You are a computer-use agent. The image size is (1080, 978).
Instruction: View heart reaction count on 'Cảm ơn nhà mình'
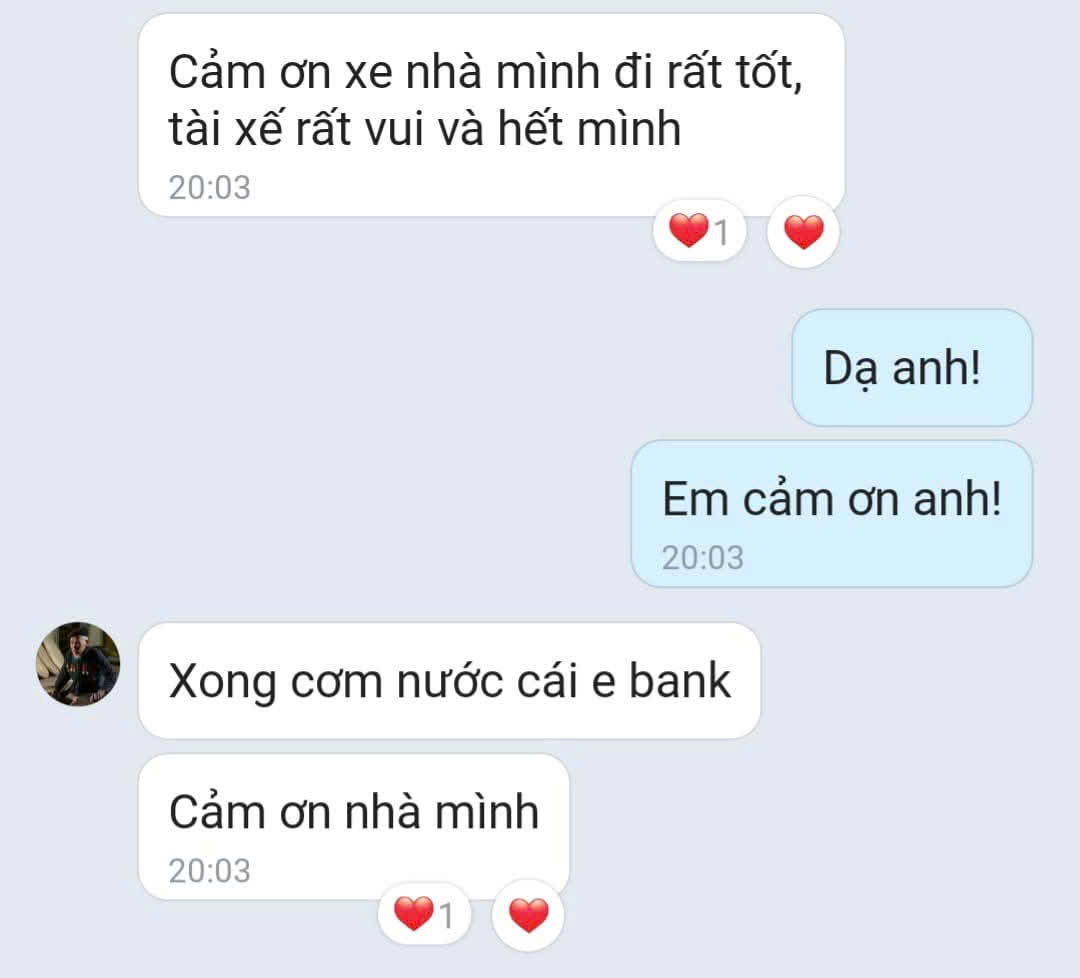pyautogui.click(x=424, y=914)
